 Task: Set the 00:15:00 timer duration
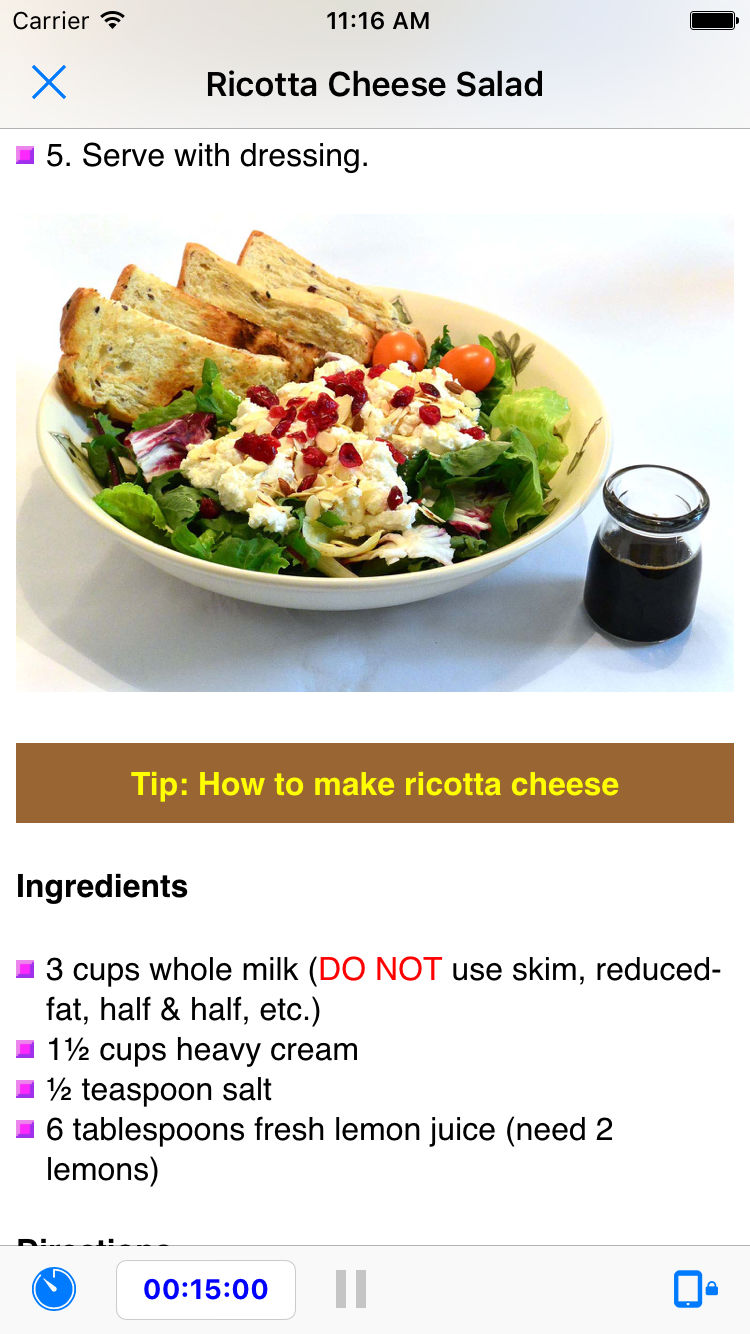(206, 1289)
